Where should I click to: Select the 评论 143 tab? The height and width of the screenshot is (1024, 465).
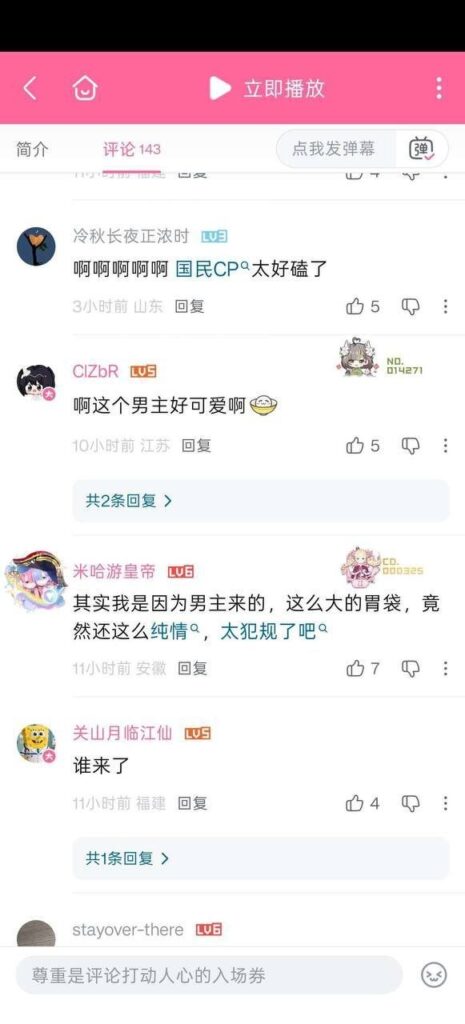[x=131, y=150]
